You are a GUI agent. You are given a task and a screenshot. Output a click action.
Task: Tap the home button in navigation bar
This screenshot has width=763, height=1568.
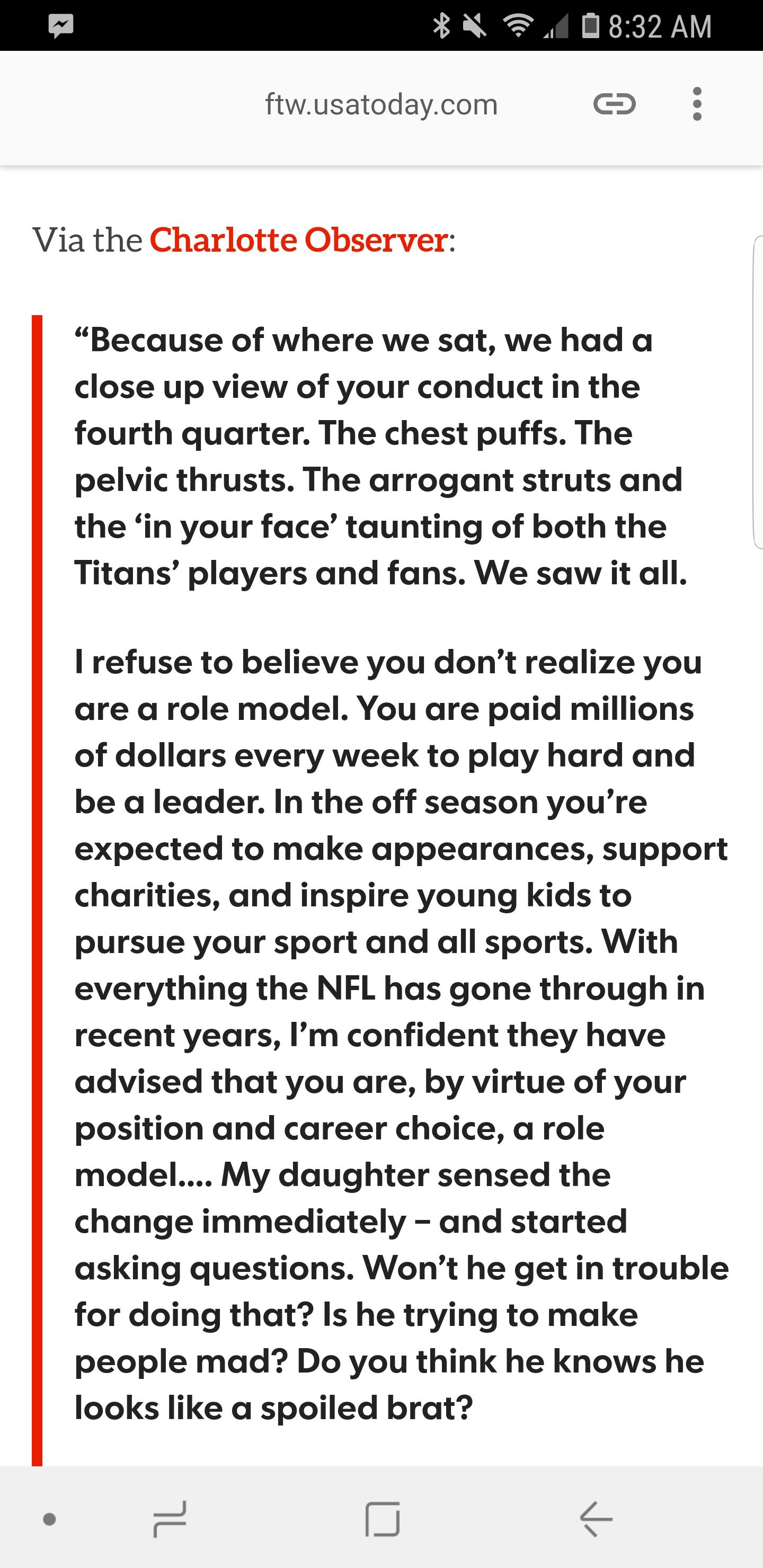(383, 1519)
